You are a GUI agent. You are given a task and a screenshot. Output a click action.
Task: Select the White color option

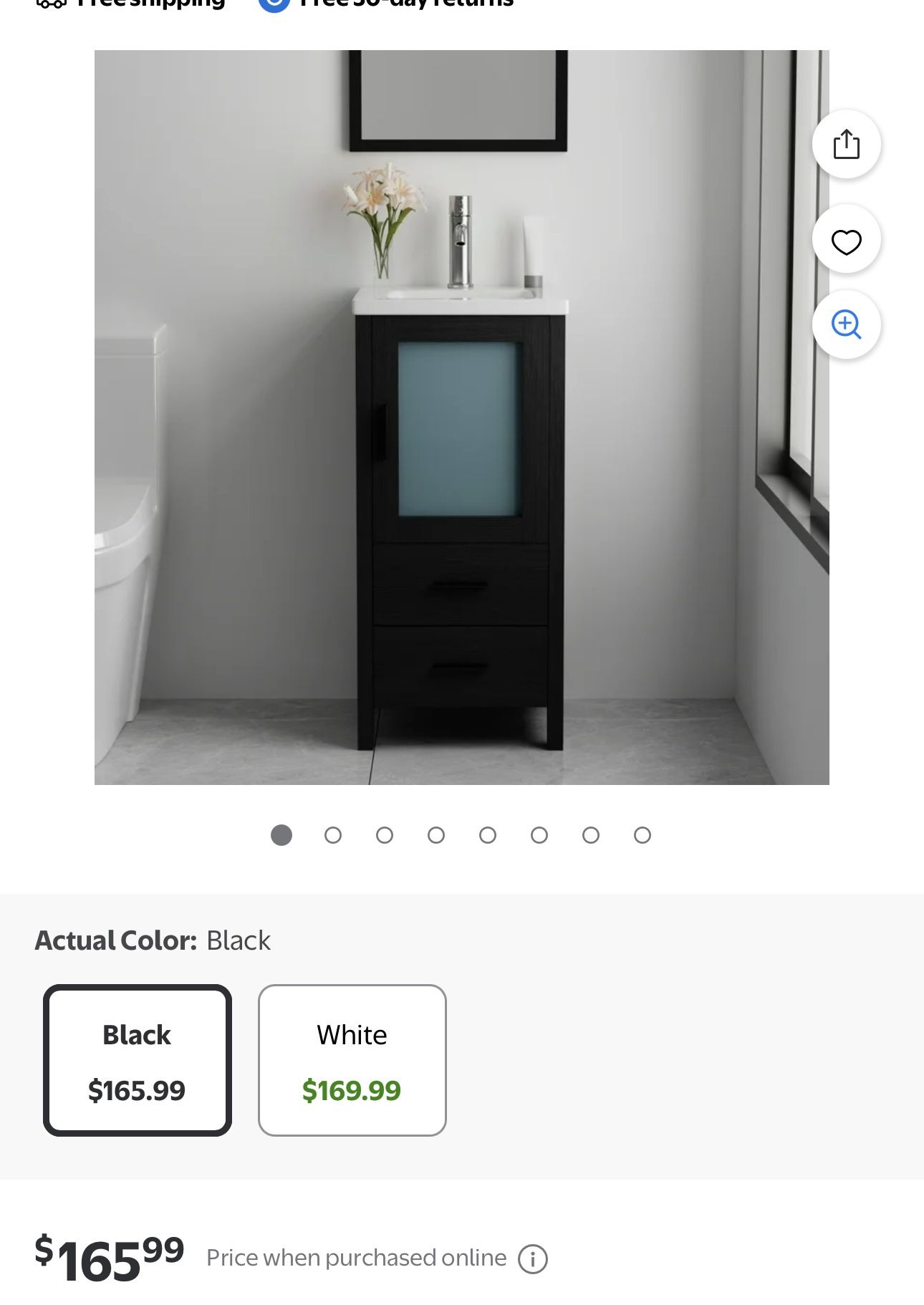[352, 1060]
